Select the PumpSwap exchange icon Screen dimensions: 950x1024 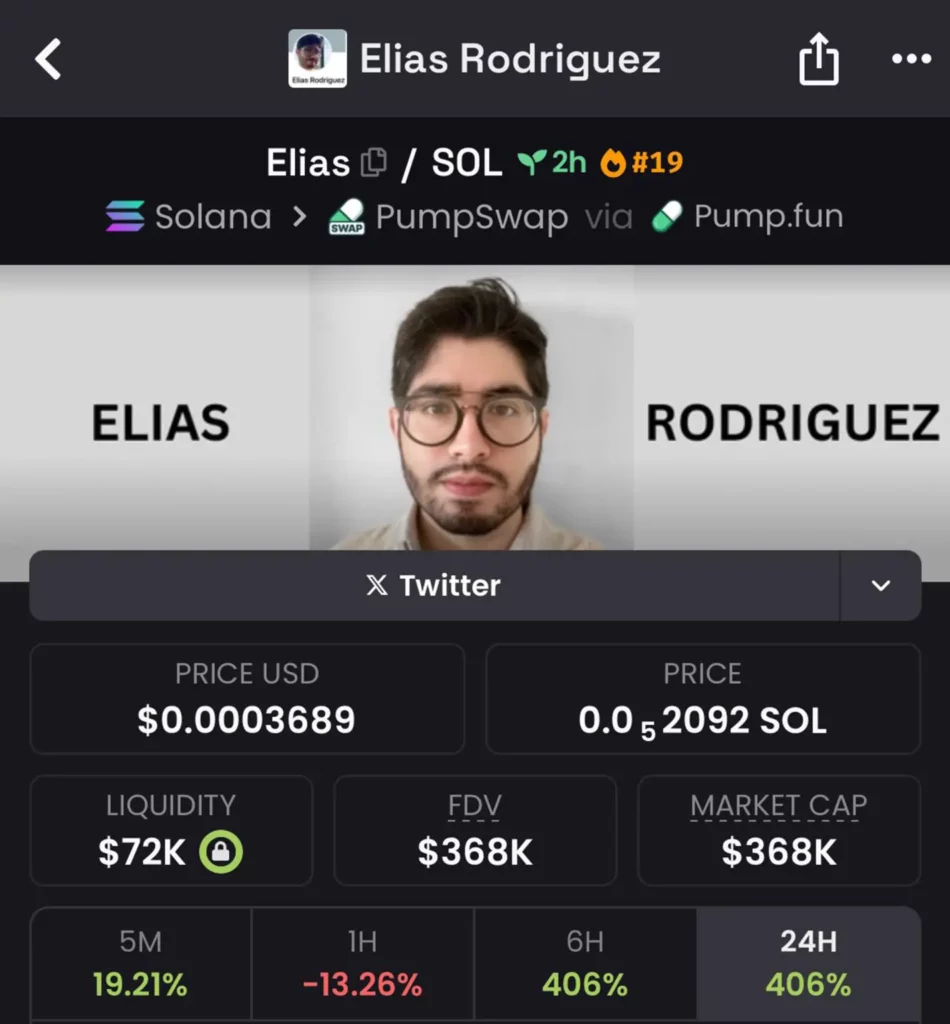click(344, 216)
